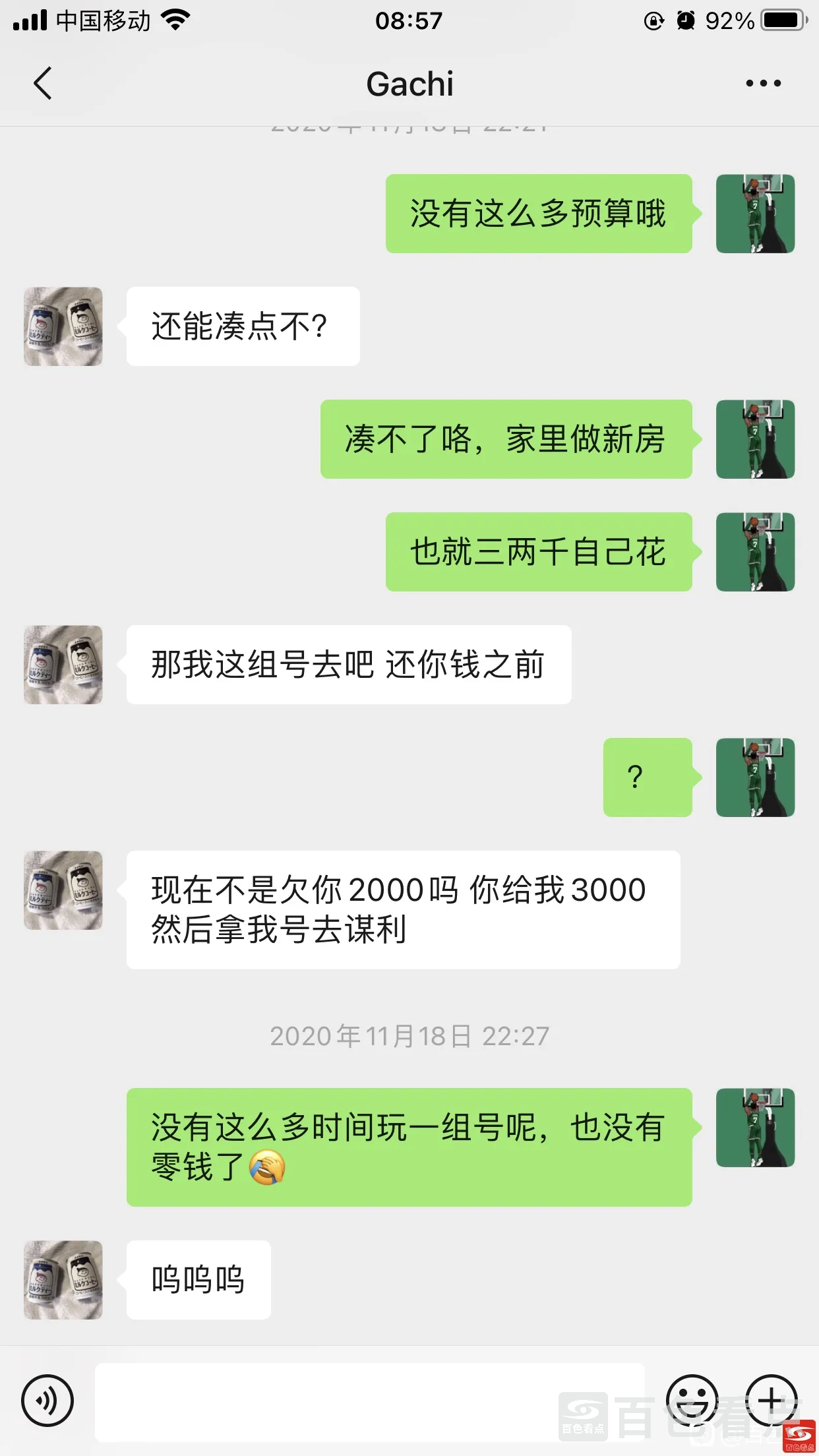Open my avatar beside 没有这么多预算哦

755,214
